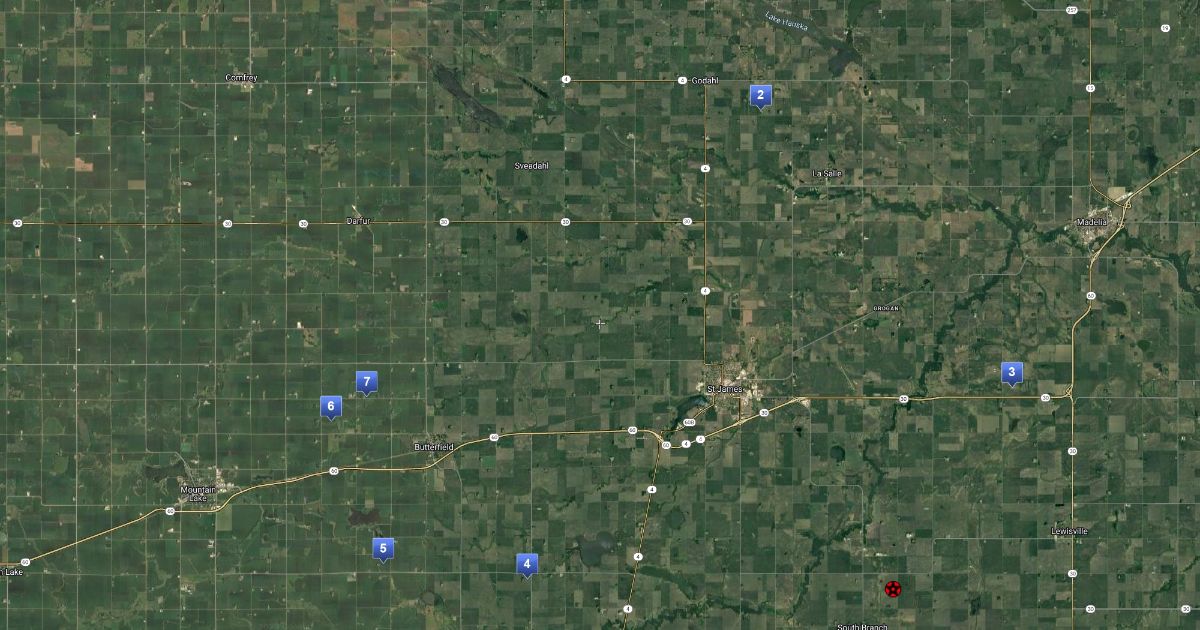Tap map marker number 4
This screenshot has width=1200, height=630.
(x=527, y=564)
